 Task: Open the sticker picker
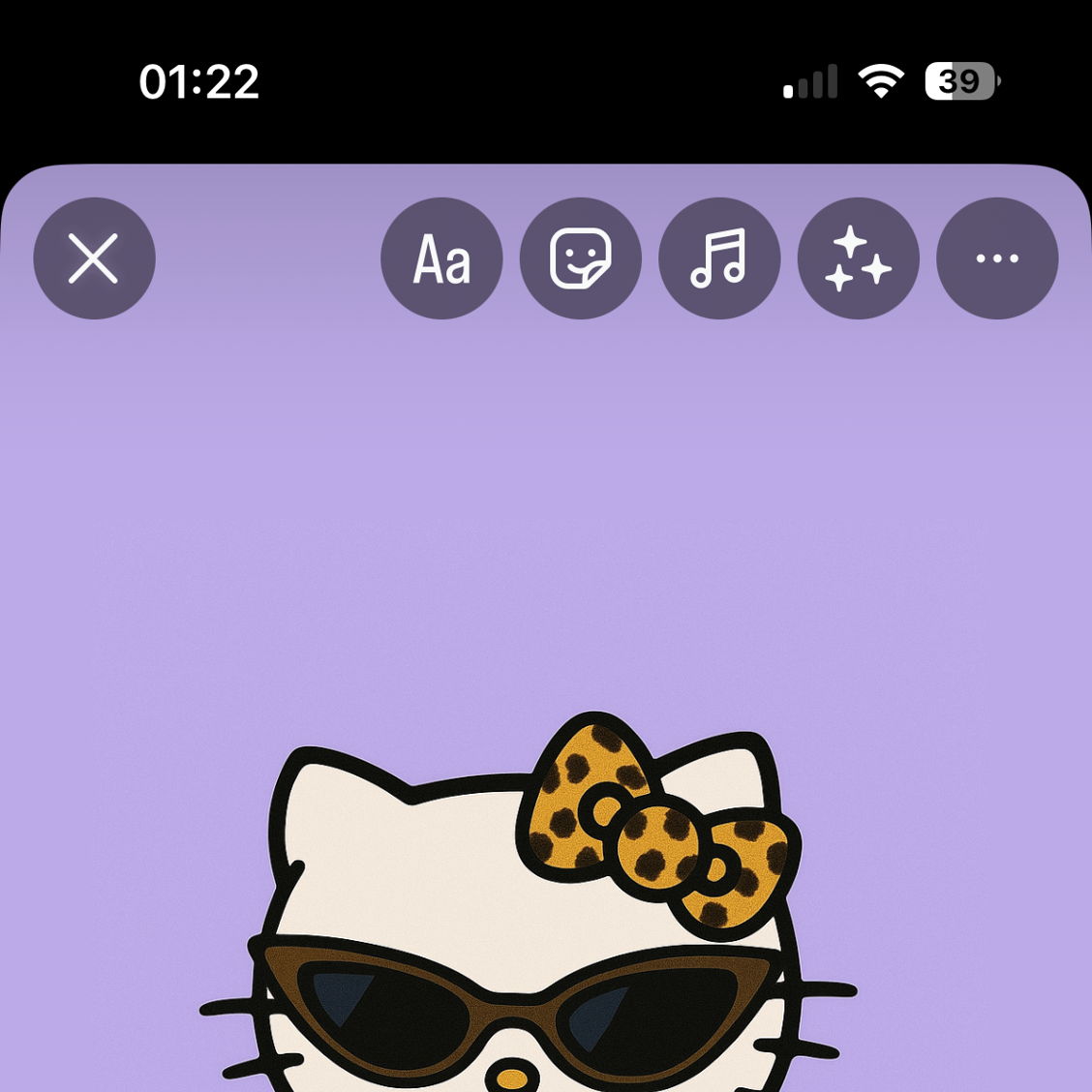[581, 258]
